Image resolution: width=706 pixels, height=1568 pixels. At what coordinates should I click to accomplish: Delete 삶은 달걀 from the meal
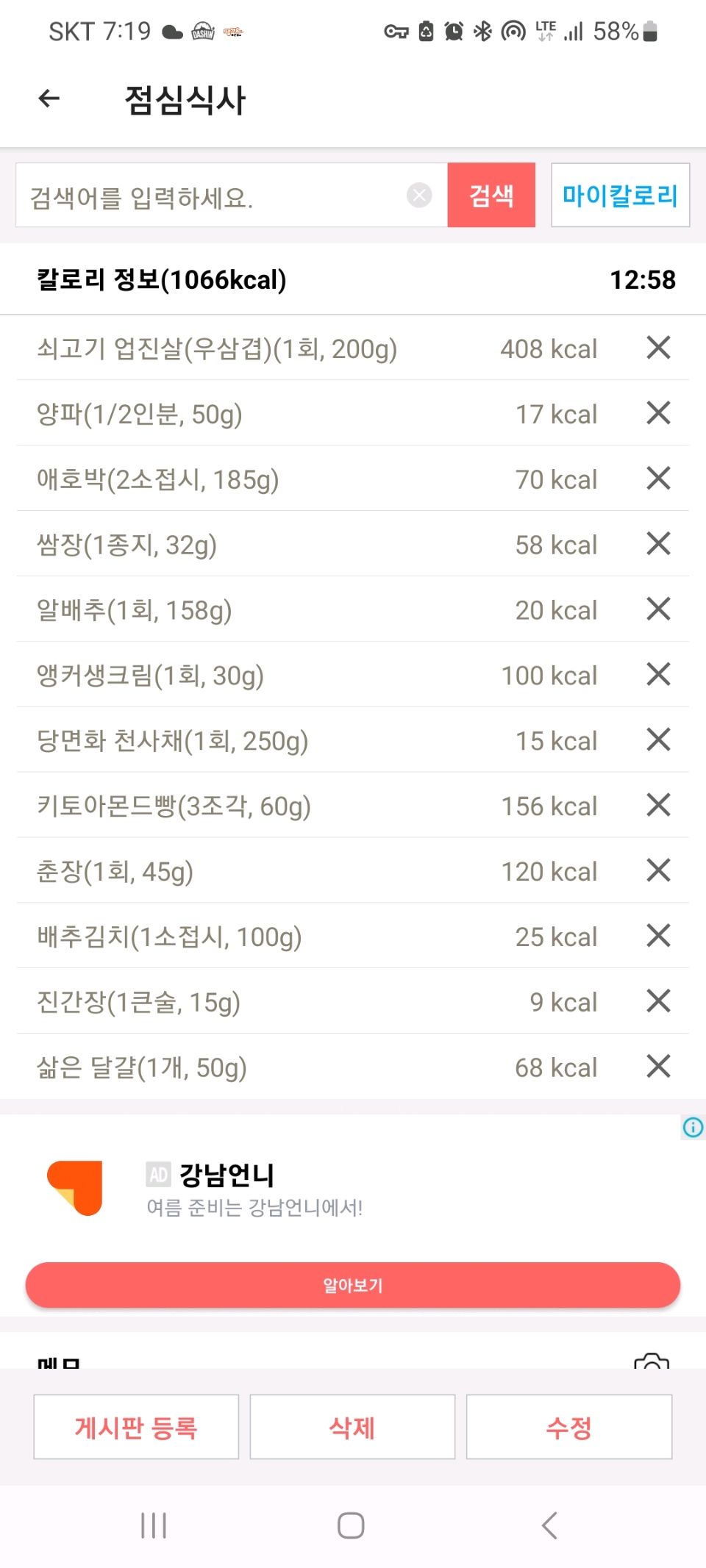coord(658,1066)
